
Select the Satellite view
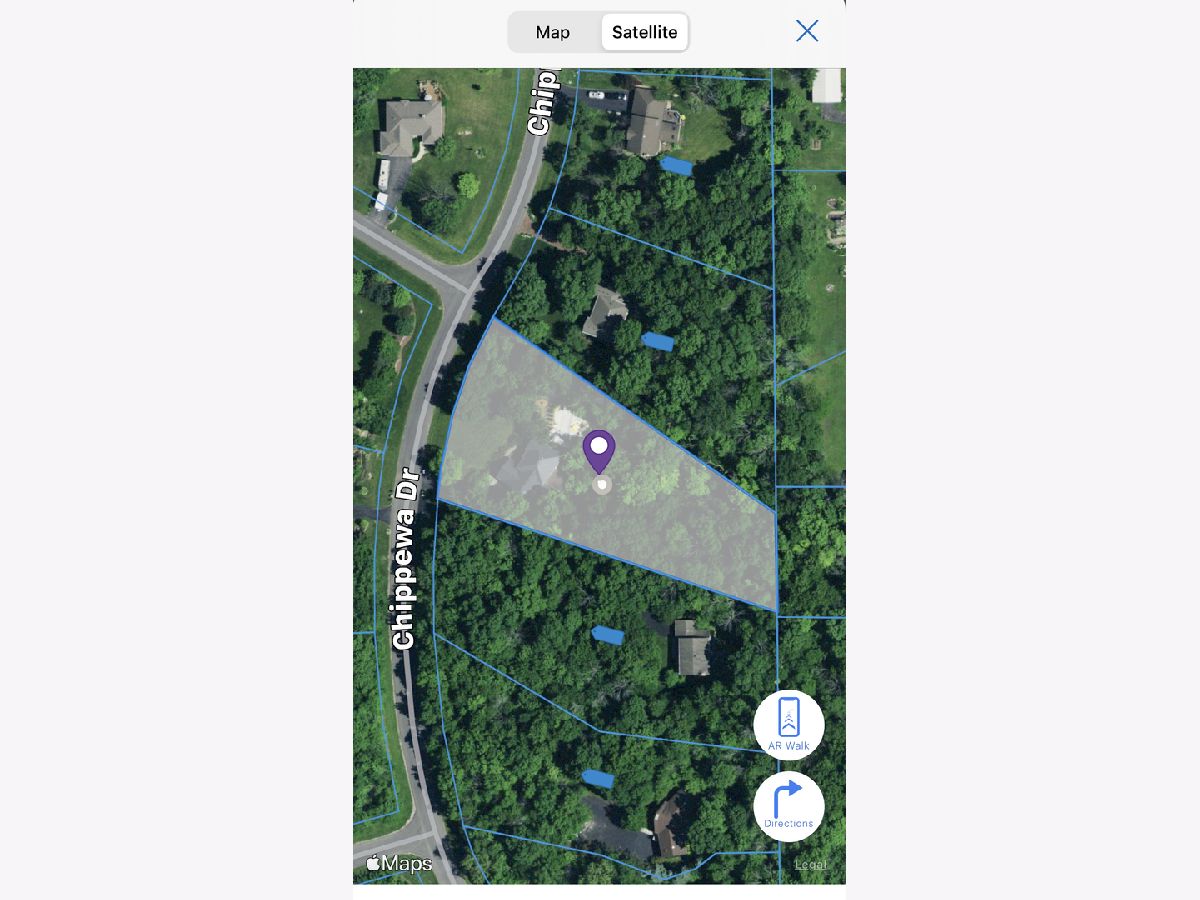(644, 32)
